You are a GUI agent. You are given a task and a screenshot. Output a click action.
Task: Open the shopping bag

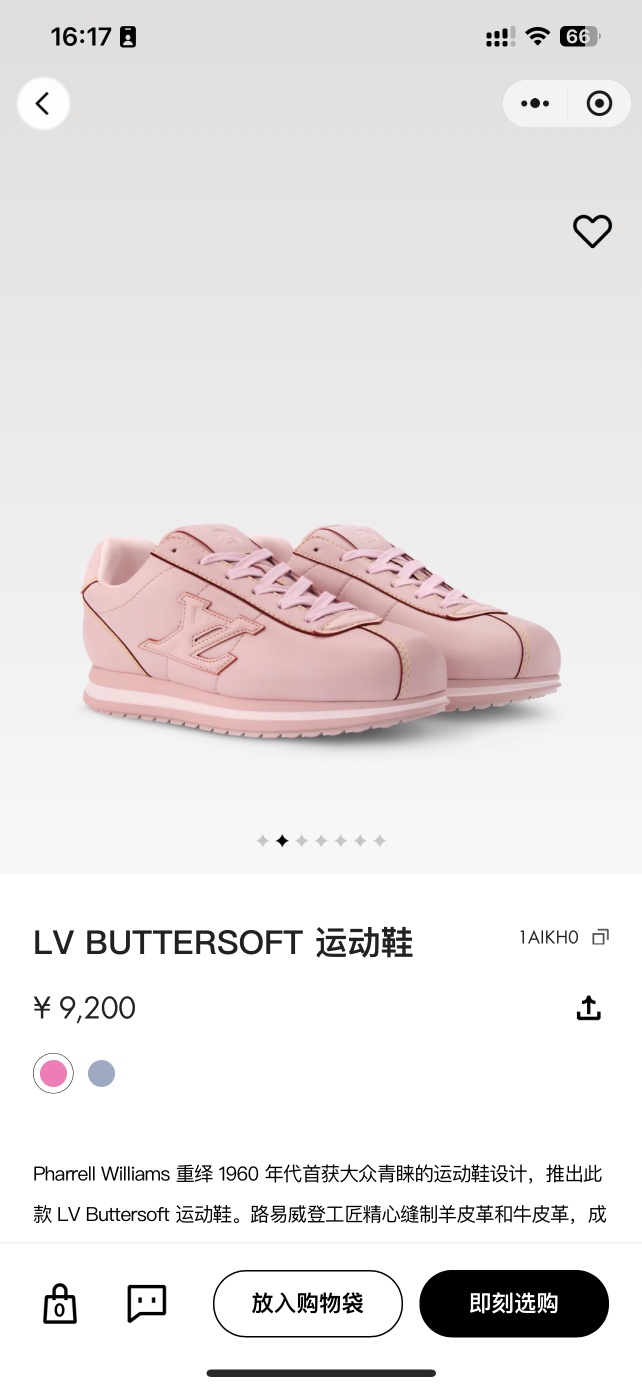point(60,1303)
